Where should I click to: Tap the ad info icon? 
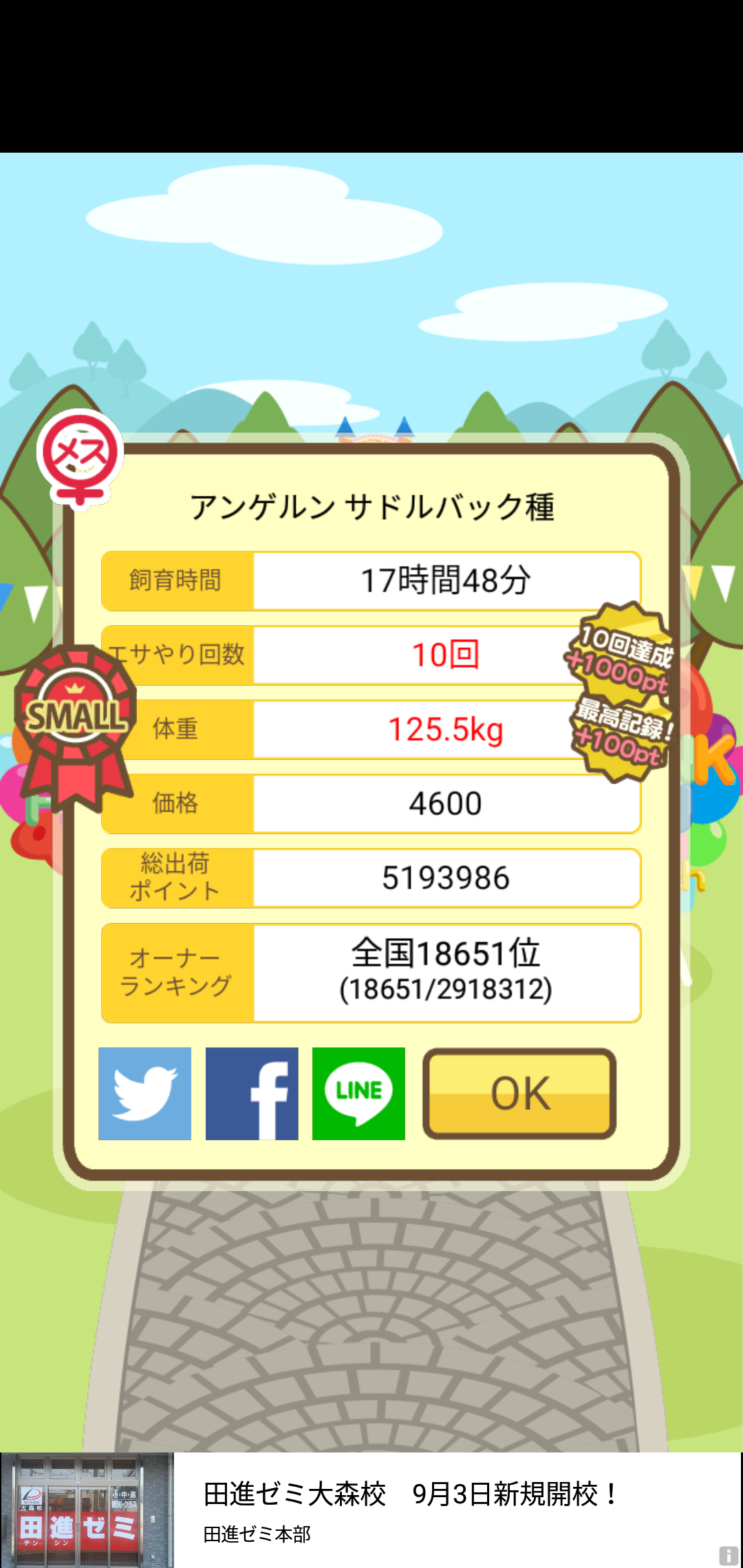(x=729, y=1556)
